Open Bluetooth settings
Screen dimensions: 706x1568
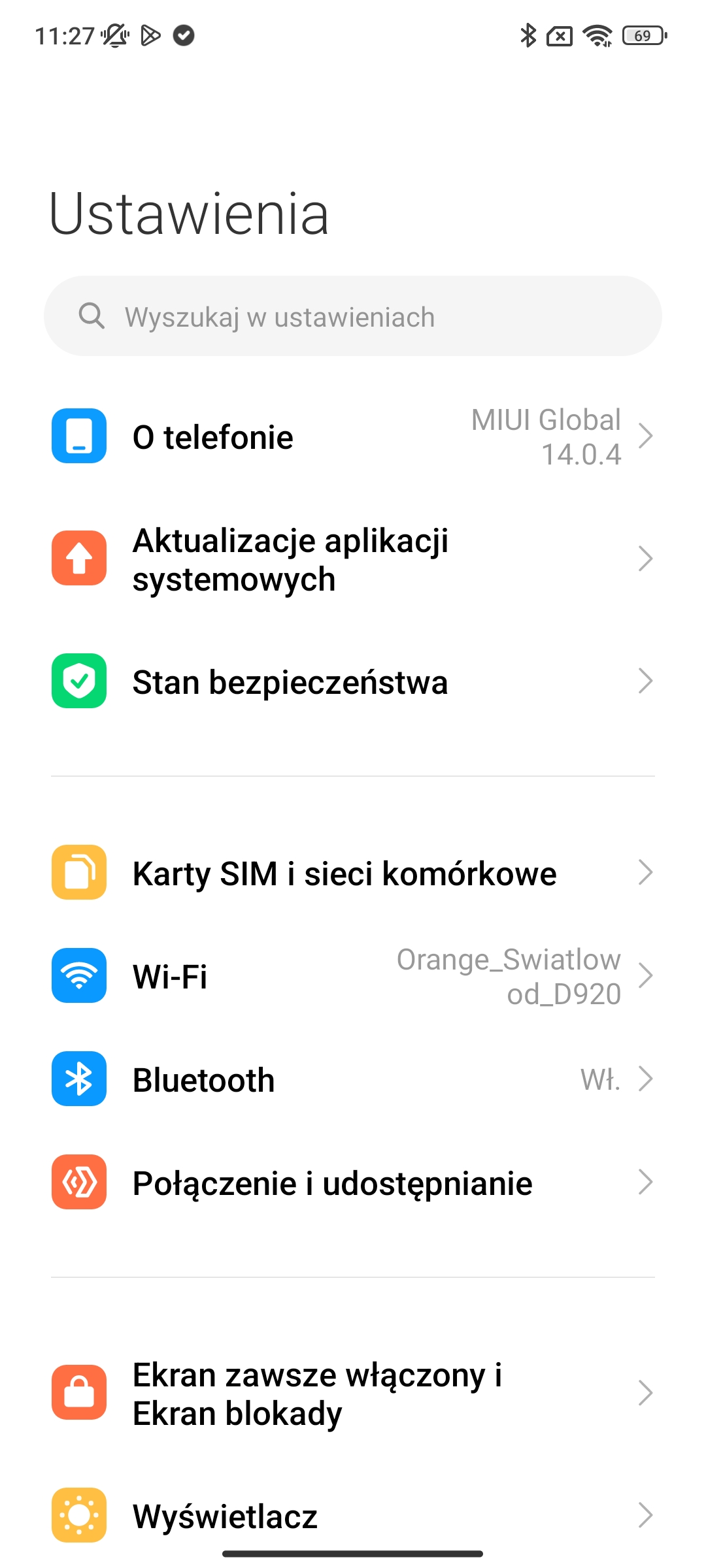(353, 1079)
